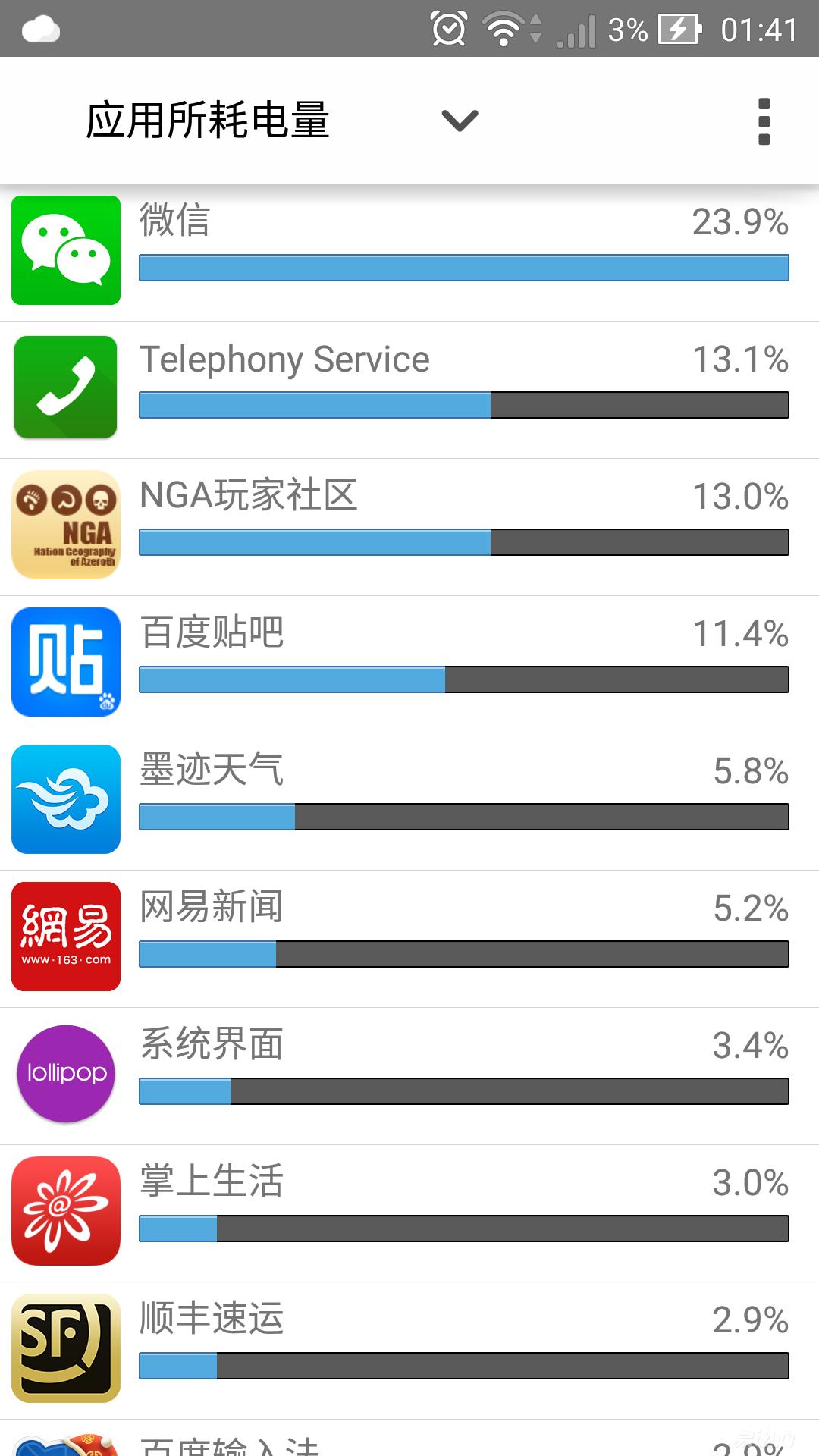Click the 应用所耗电量 title text
The width and height of the screenshot is (819, 1456).
(205, 120)
